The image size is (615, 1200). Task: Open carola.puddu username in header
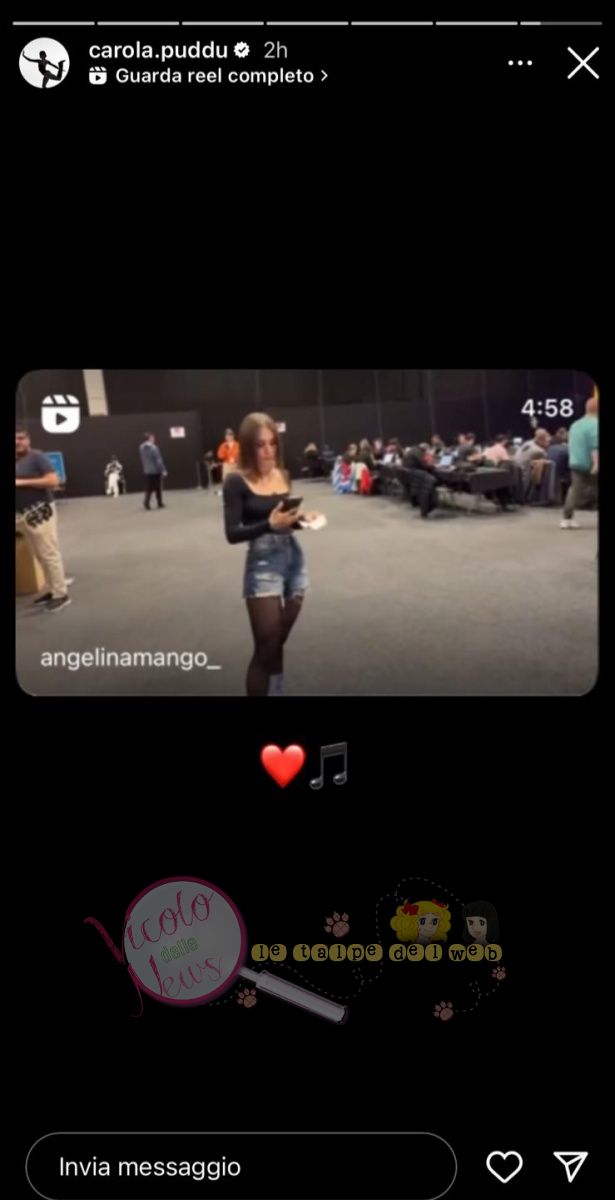click(158, 50)
